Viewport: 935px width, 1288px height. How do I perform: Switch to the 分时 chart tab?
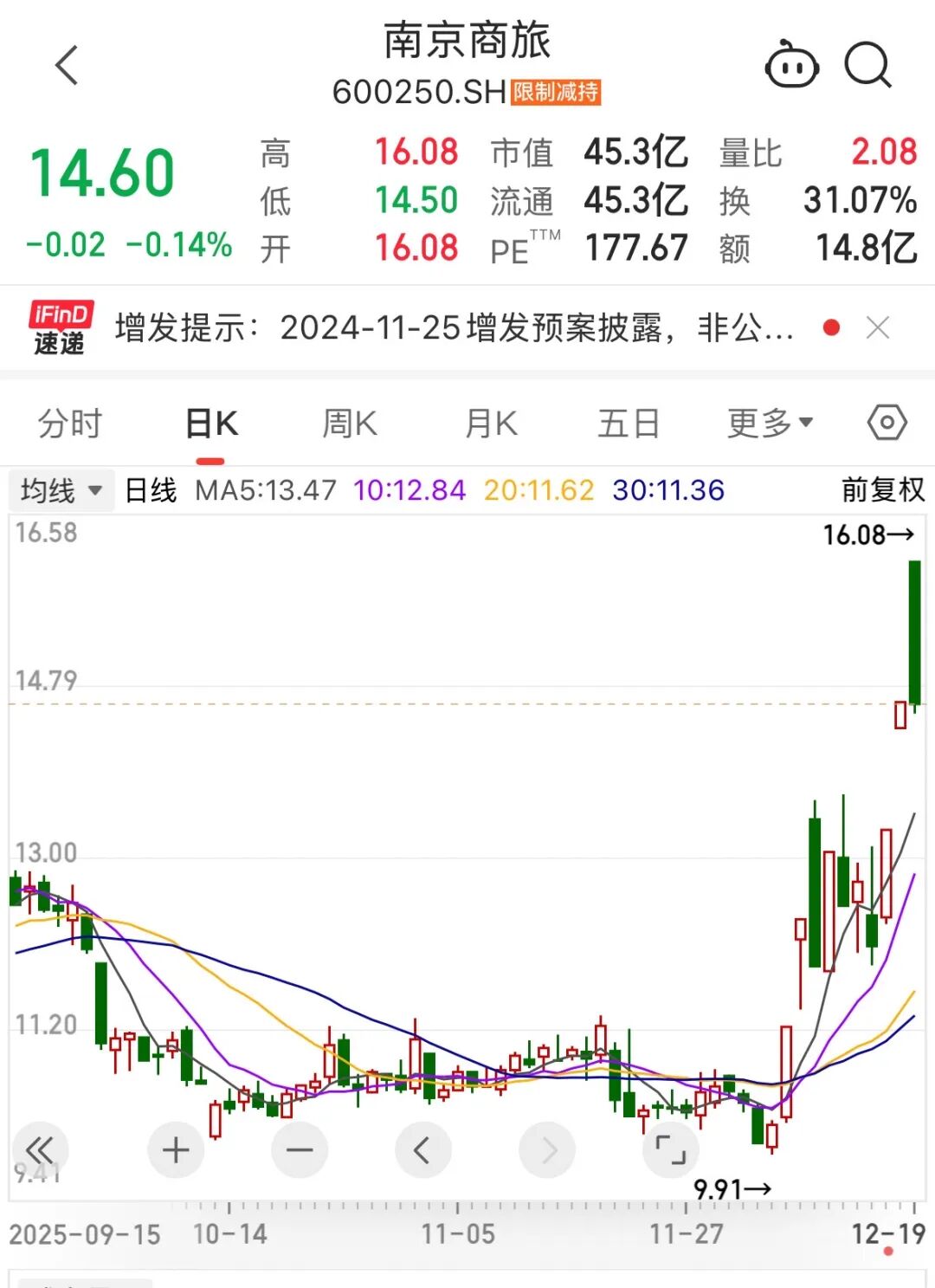(70, 424)
